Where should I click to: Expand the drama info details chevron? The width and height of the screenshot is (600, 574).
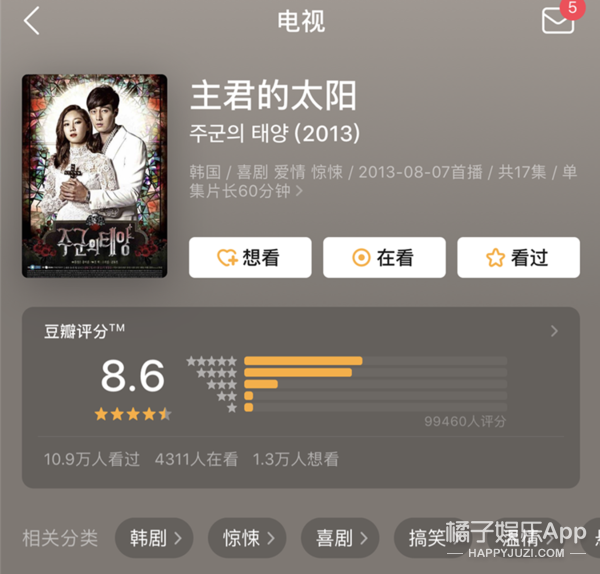tap(299, 190)
